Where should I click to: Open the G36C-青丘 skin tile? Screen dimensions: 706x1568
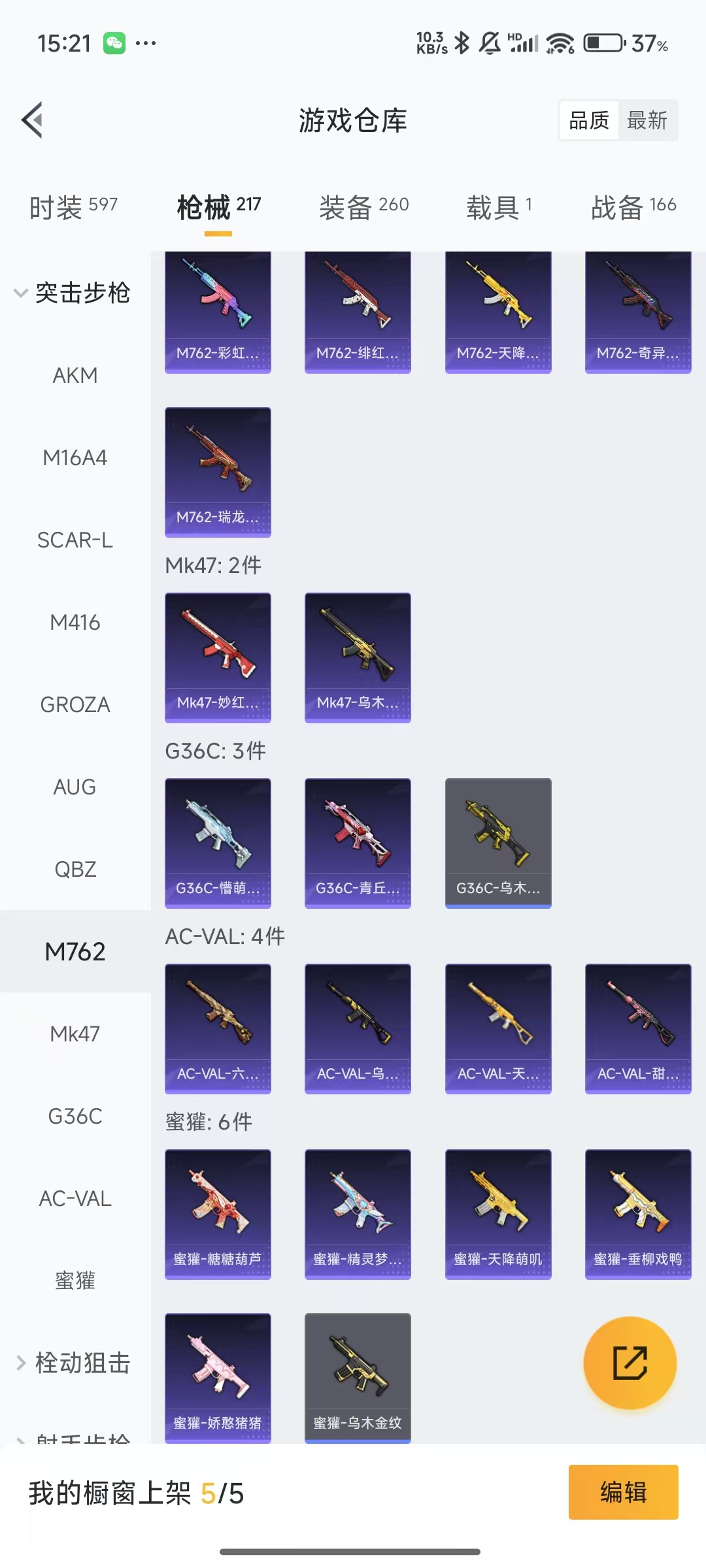(358, 842)
